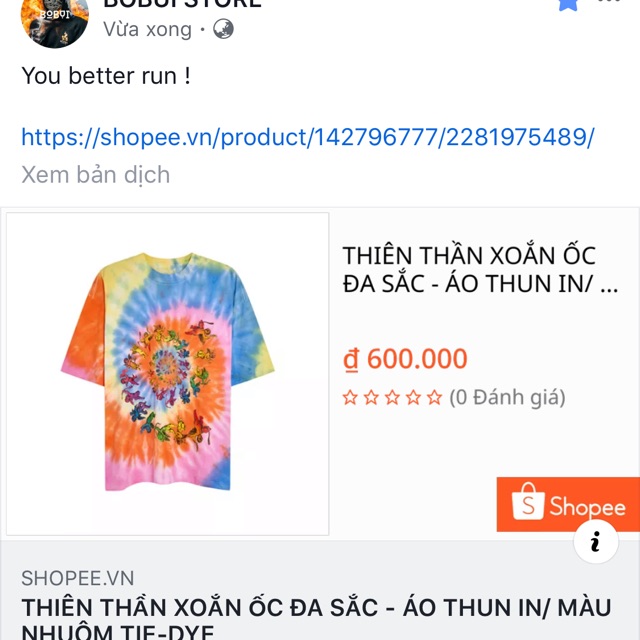Open the store's profile picture
640x640 pixels.
(x=55, y=20)
